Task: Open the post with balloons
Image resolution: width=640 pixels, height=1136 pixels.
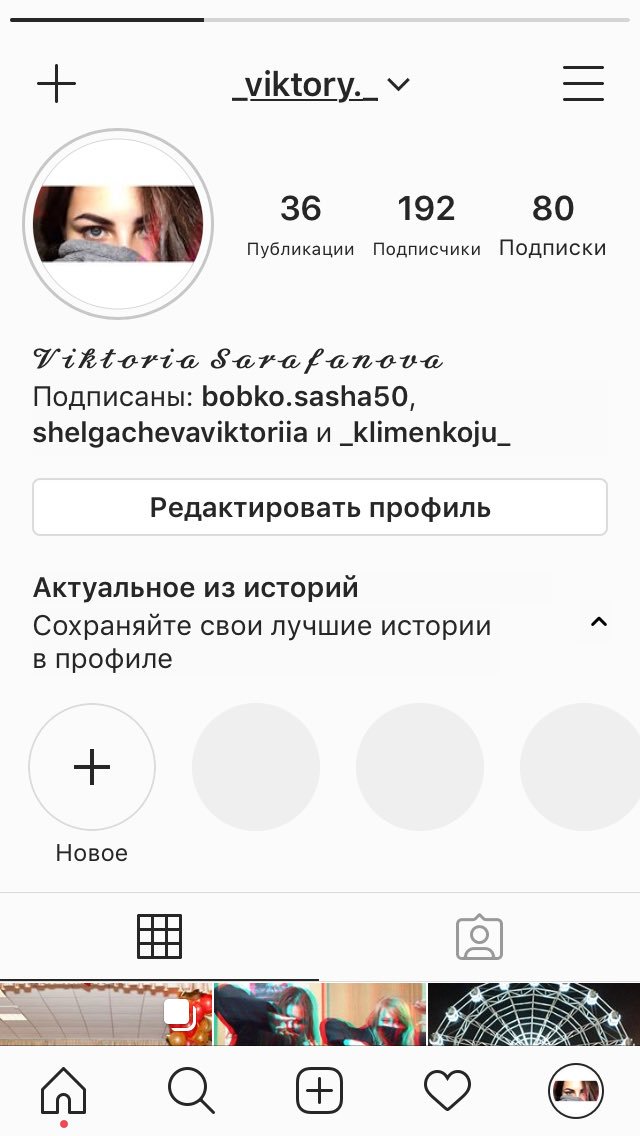Action: coord(105,1014)
